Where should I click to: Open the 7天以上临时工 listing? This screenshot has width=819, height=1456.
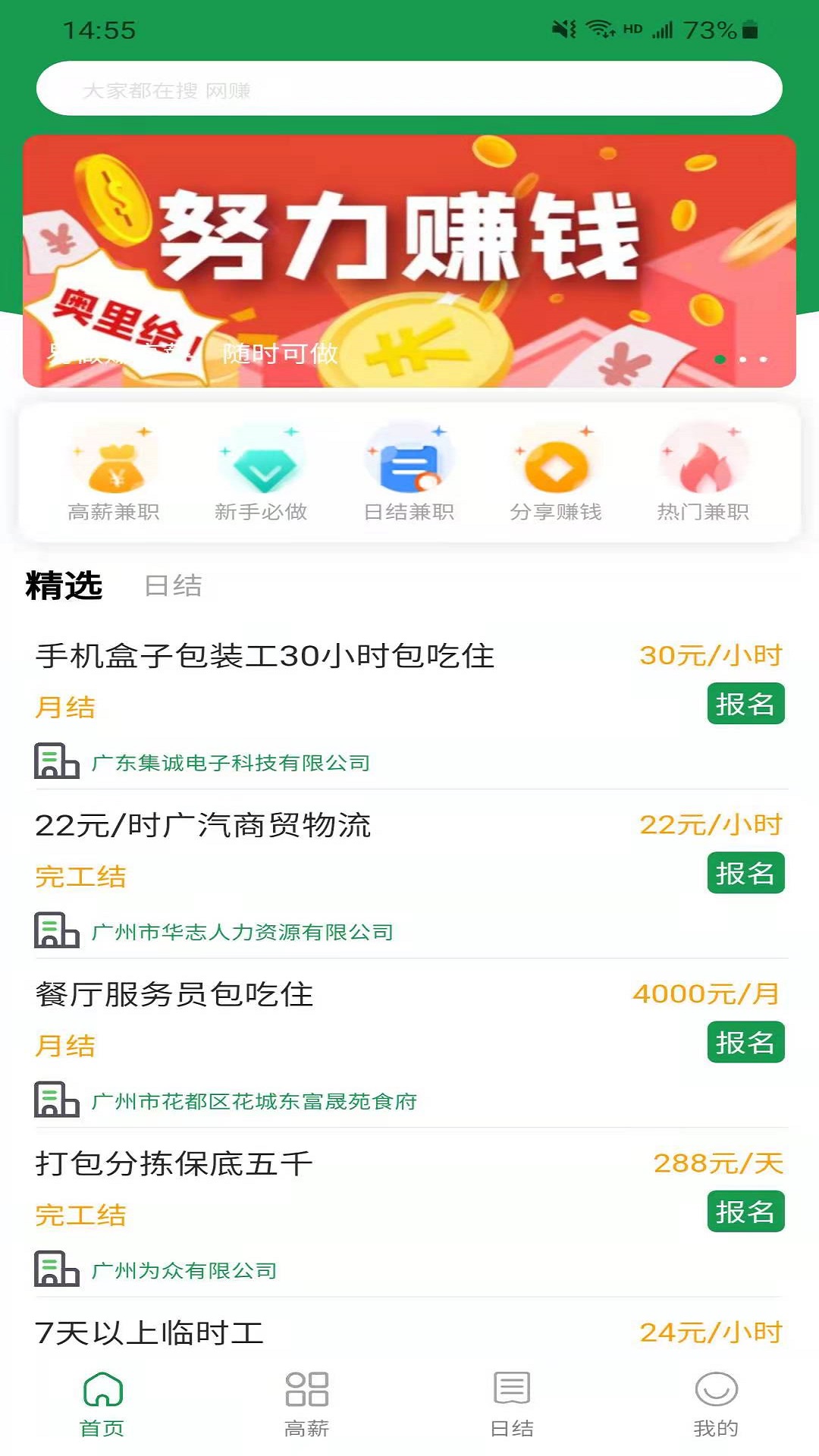149,1332
